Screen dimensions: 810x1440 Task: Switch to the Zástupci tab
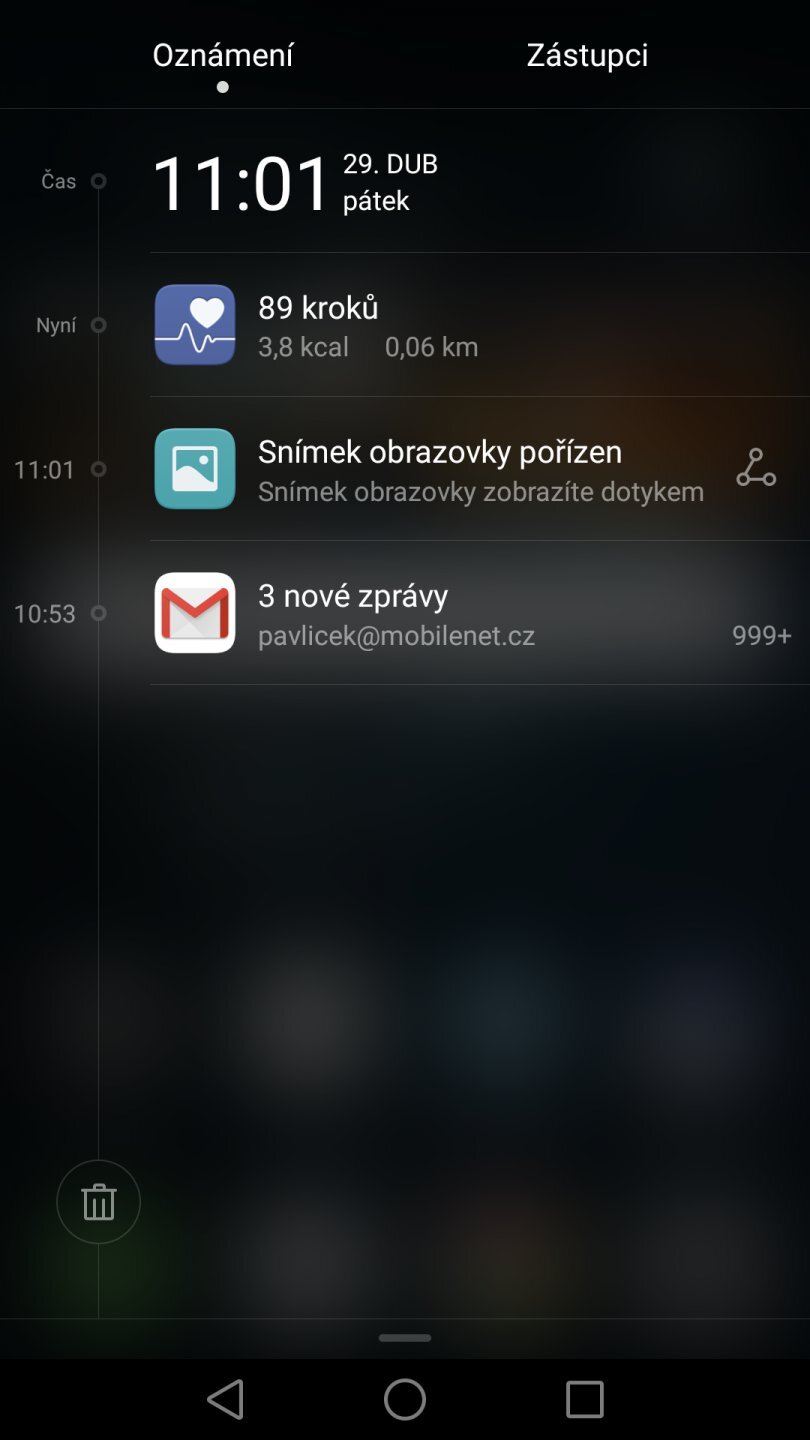[x=587, y=55]
